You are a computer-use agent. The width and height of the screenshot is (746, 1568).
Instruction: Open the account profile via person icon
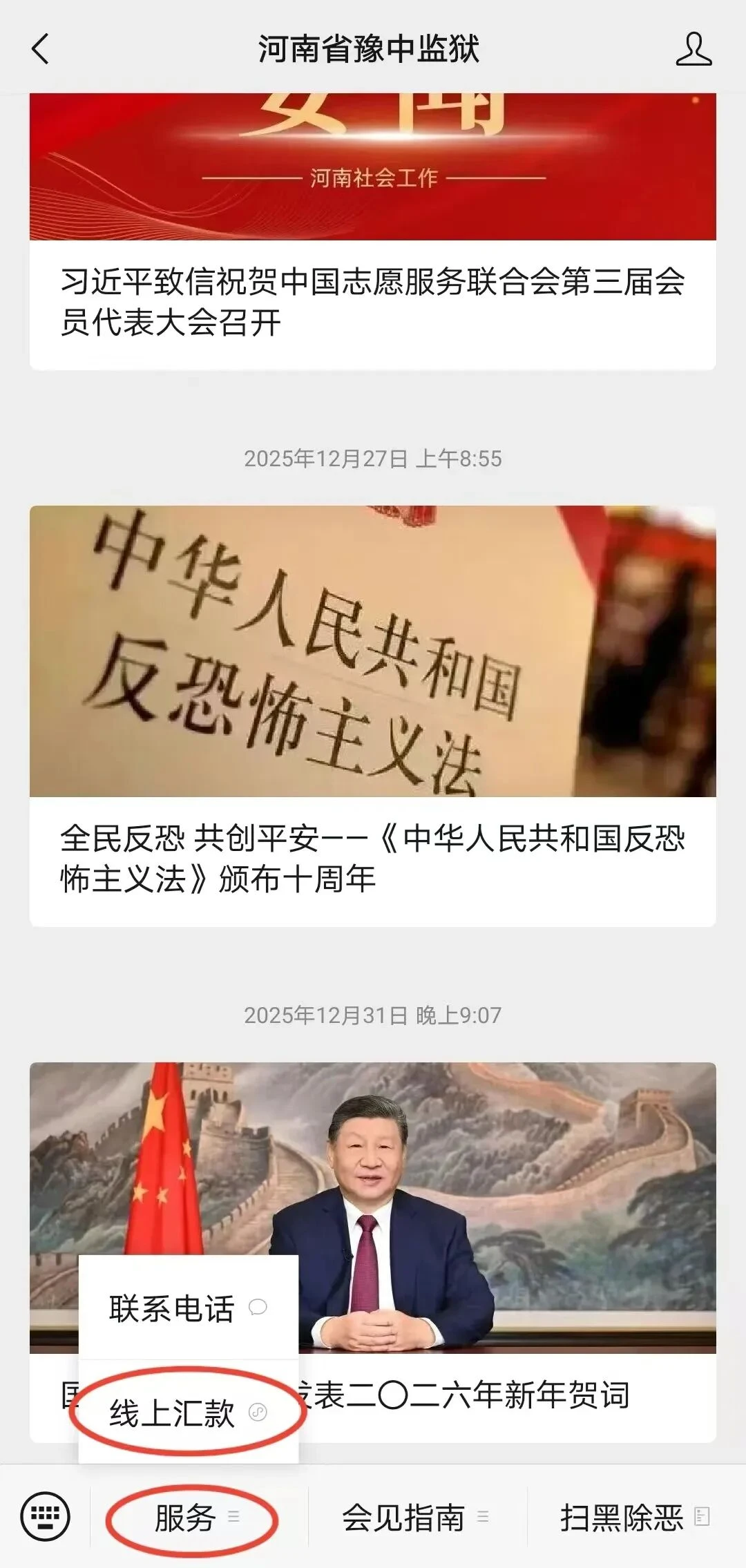694,50
